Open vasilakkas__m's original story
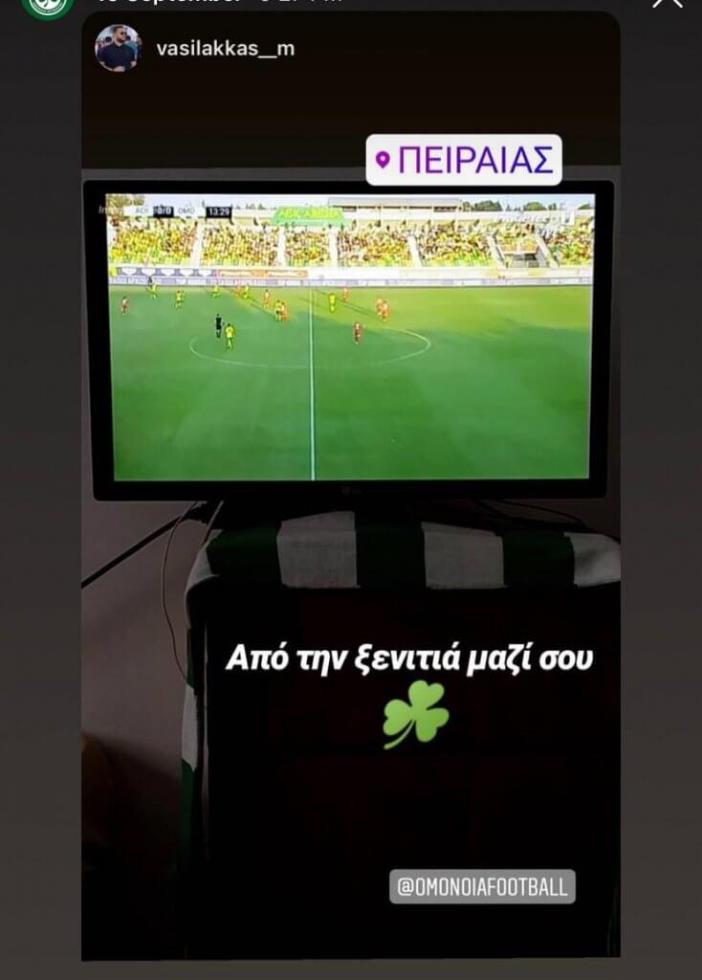Screen dimensions: 702x980 click(225, 48)
